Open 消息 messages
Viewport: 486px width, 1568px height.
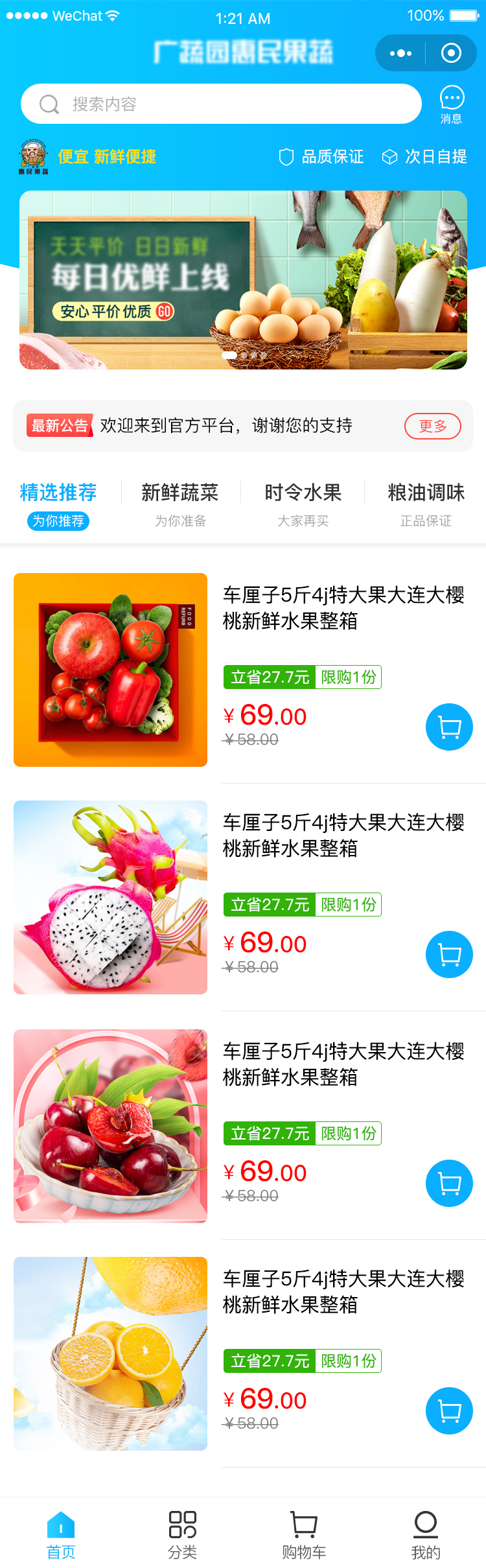452,104
